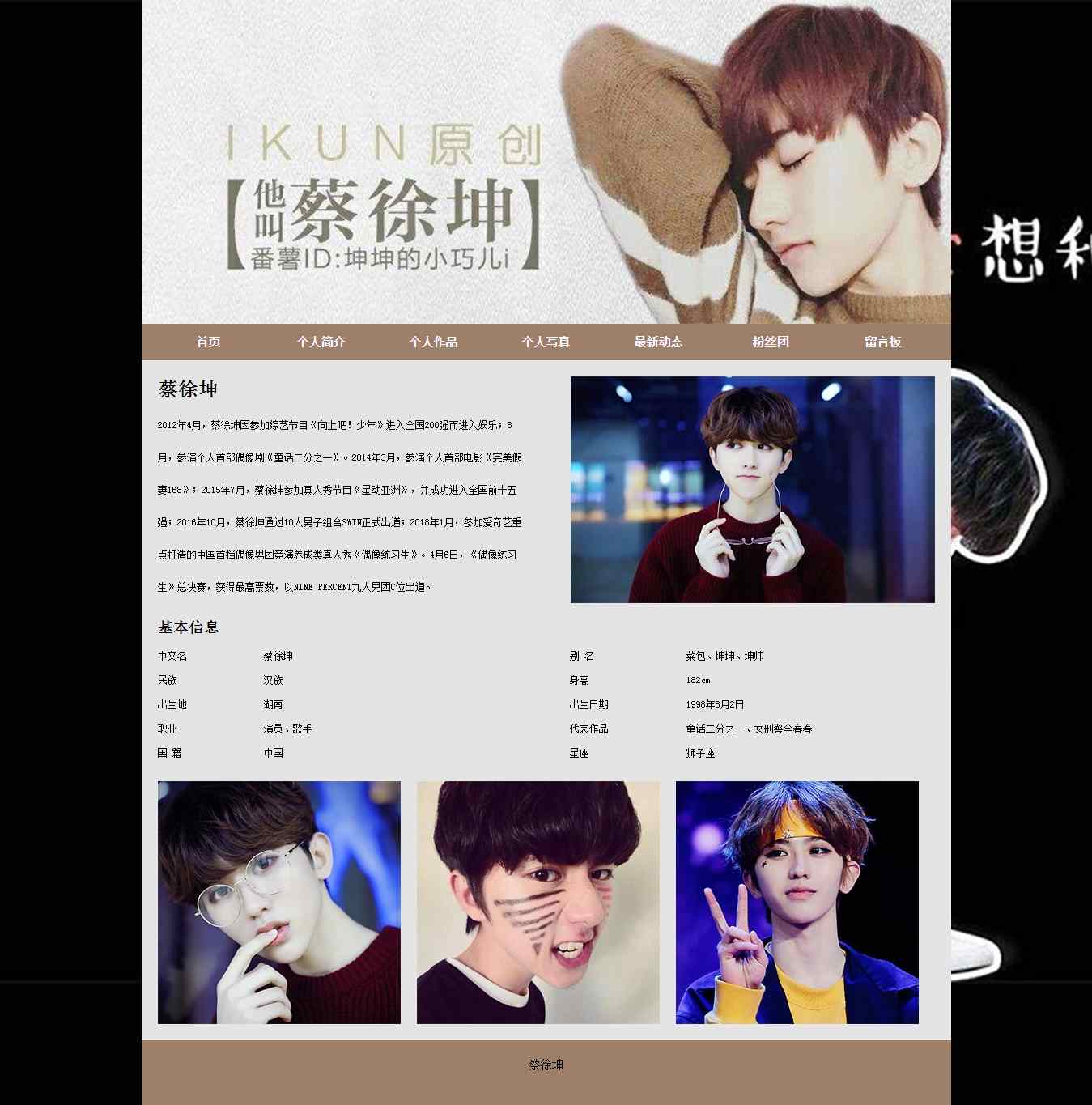Open the 粉丝团 page
Image resolution: width=1092 pixels, height=1105 pixels.
(770, 342)
